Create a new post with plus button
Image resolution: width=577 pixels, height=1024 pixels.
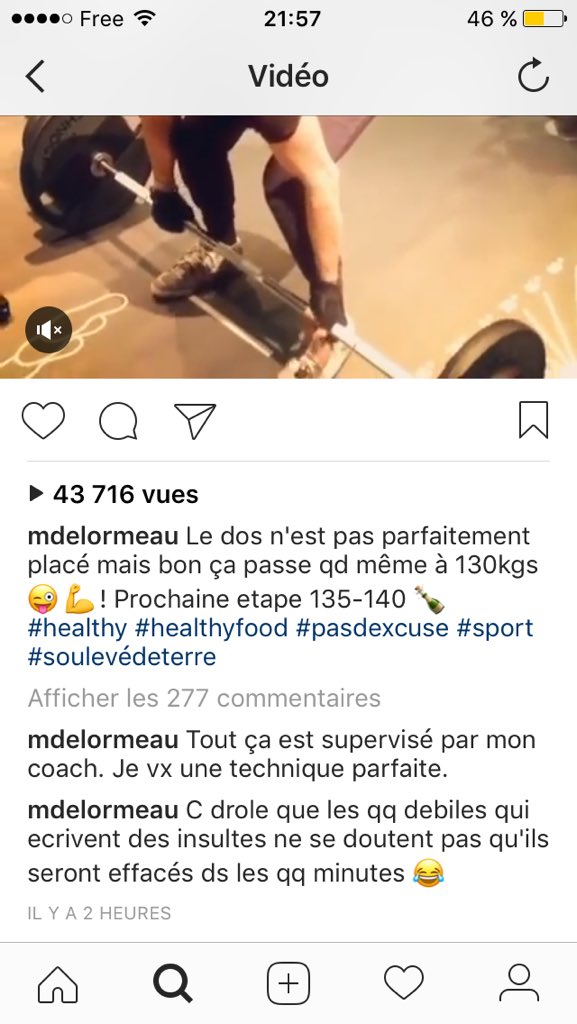tap(288, 984)
